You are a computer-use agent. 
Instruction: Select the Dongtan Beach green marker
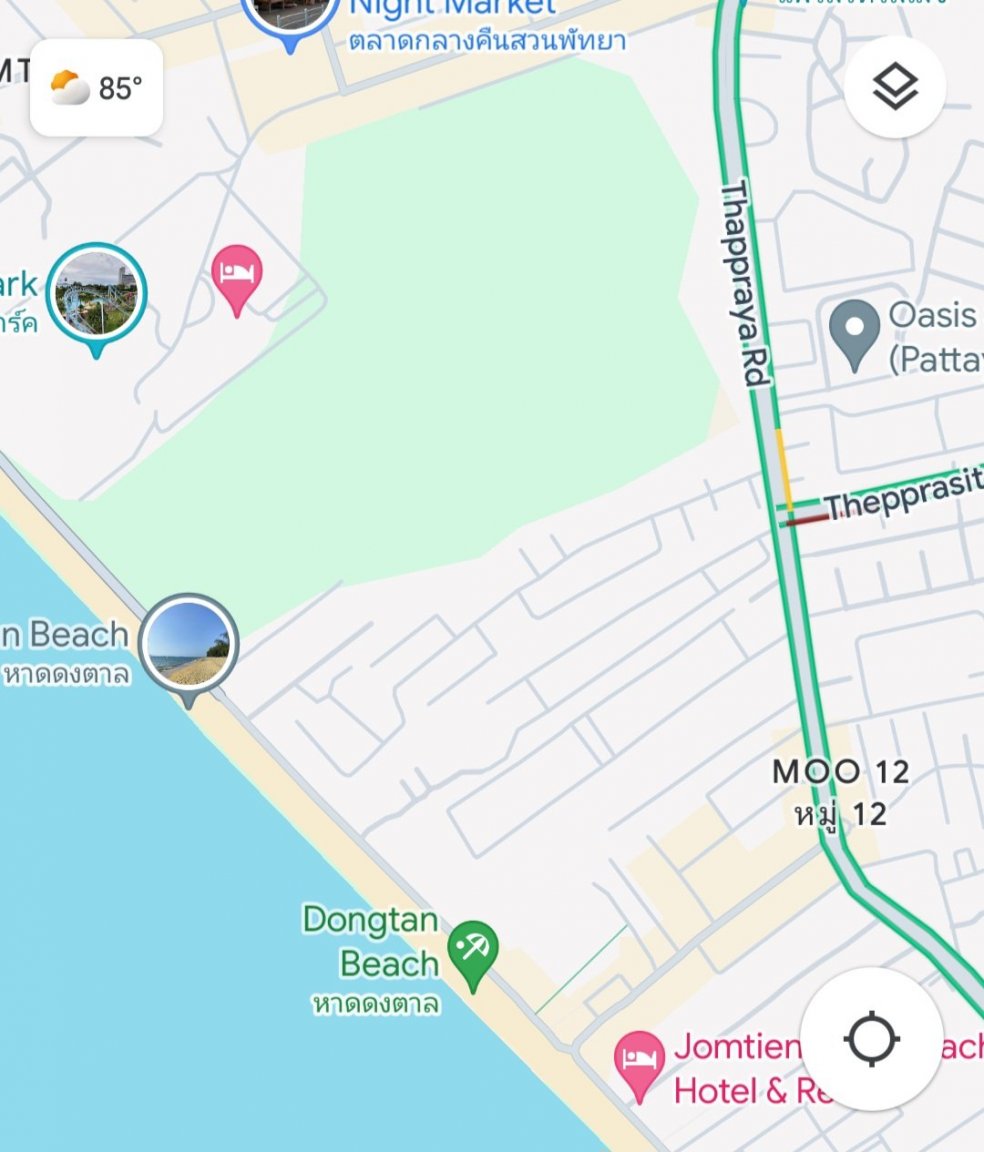(473, 948)
